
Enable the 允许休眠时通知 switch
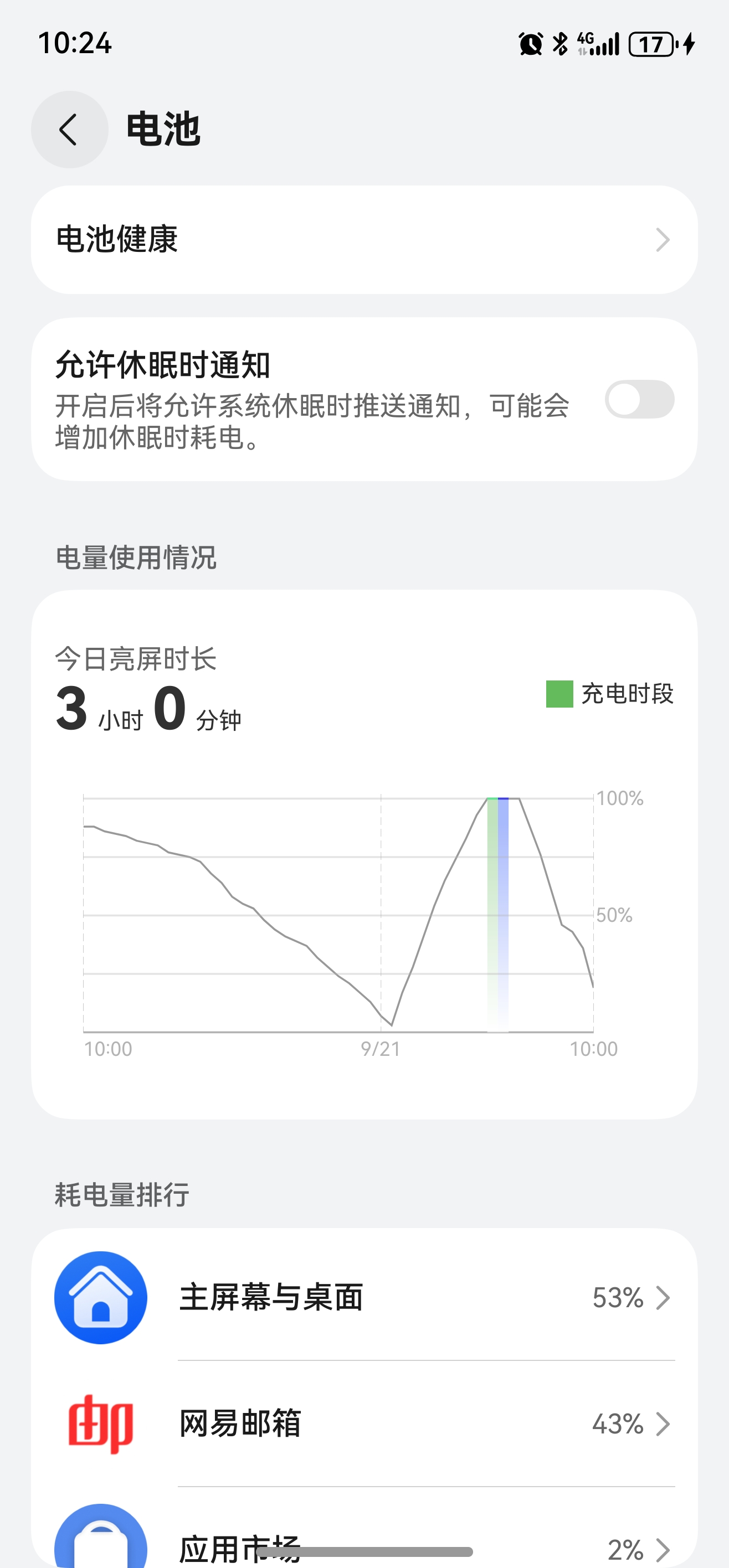point(639,399)
